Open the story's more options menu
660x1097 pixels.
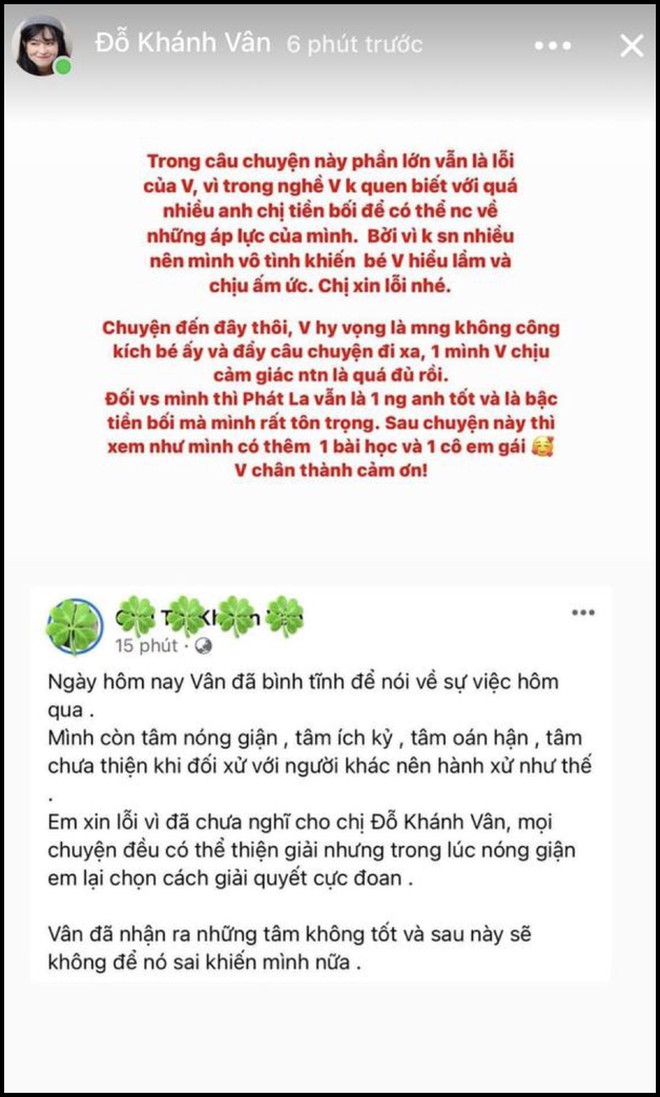[554, 46]
